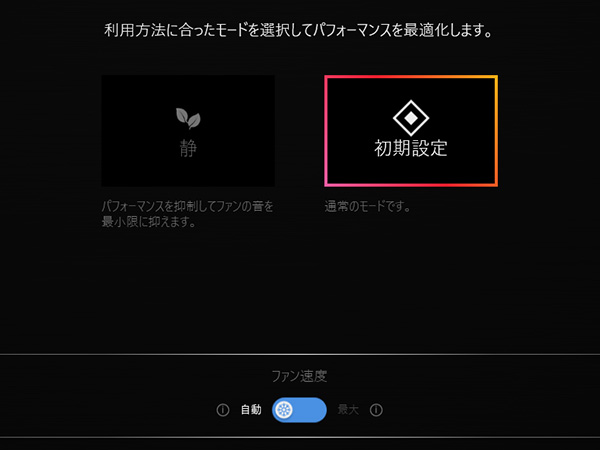
Task: Select the 静 quiet mode tile
Action: pos(188,131)
